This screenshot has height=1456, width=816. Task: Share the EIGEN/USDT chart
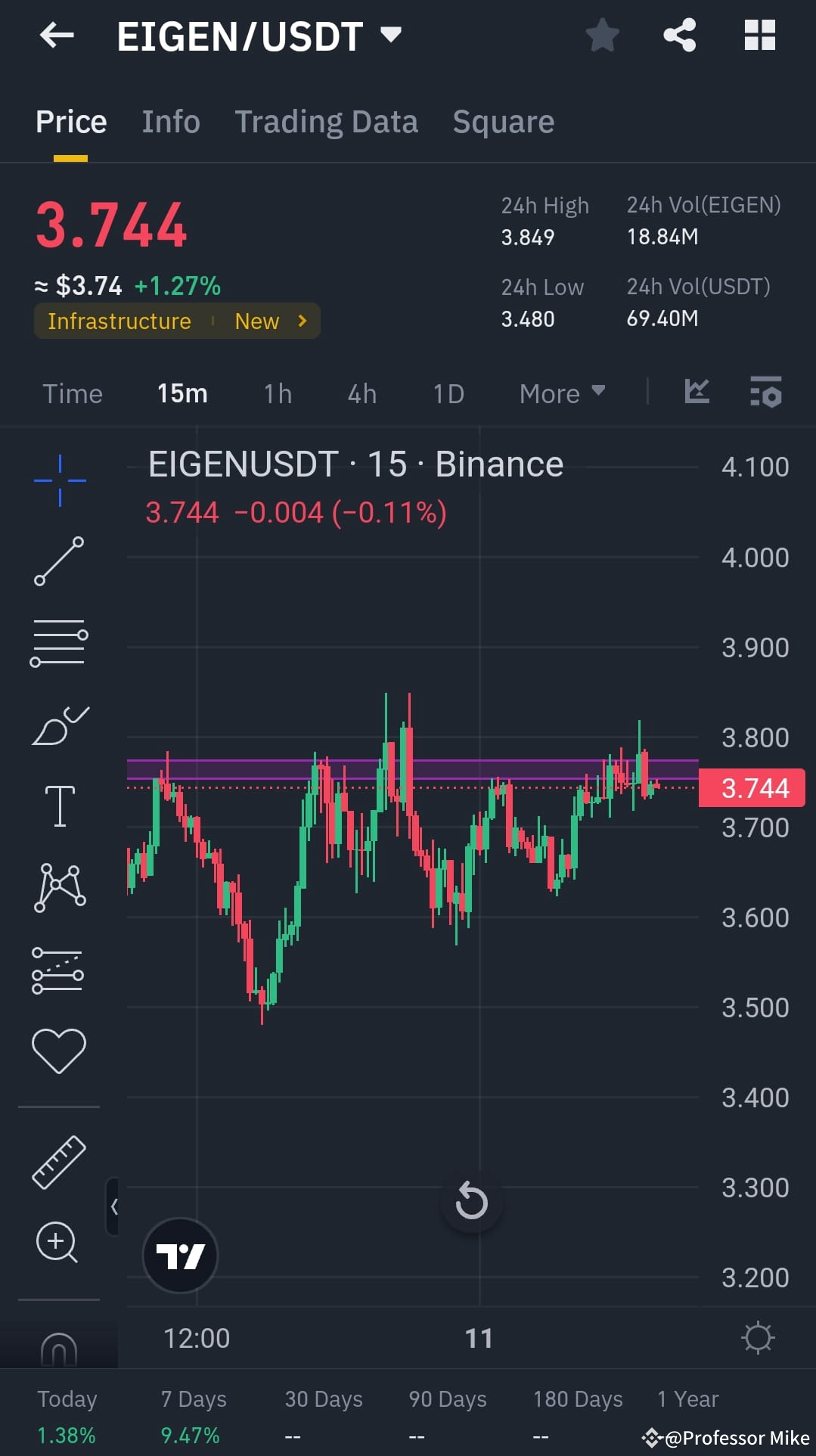678,34
